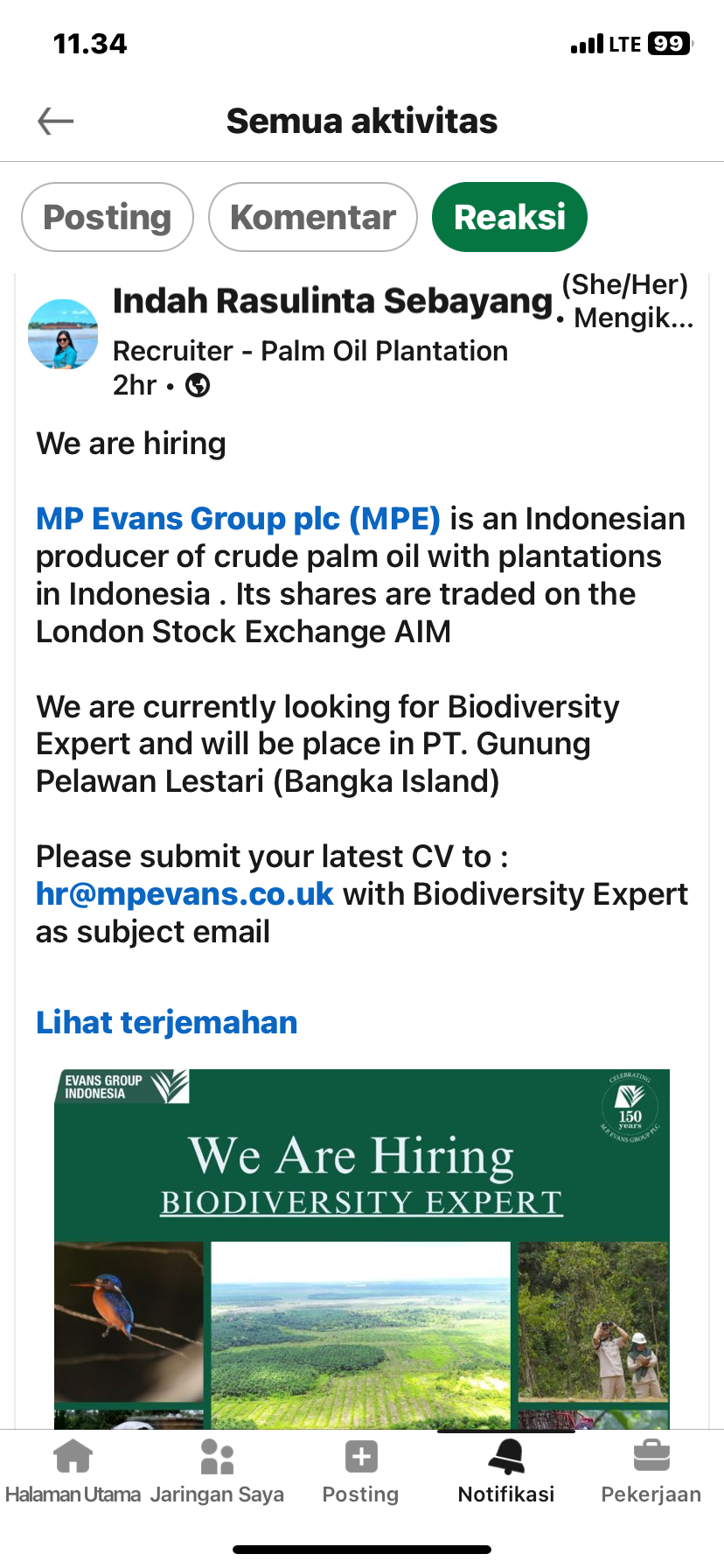Open Indah Rasulinta Sebayang's profile photo
Viewport: 724px width, 1568px height.
pyautogui.click(x=63, y=334)
